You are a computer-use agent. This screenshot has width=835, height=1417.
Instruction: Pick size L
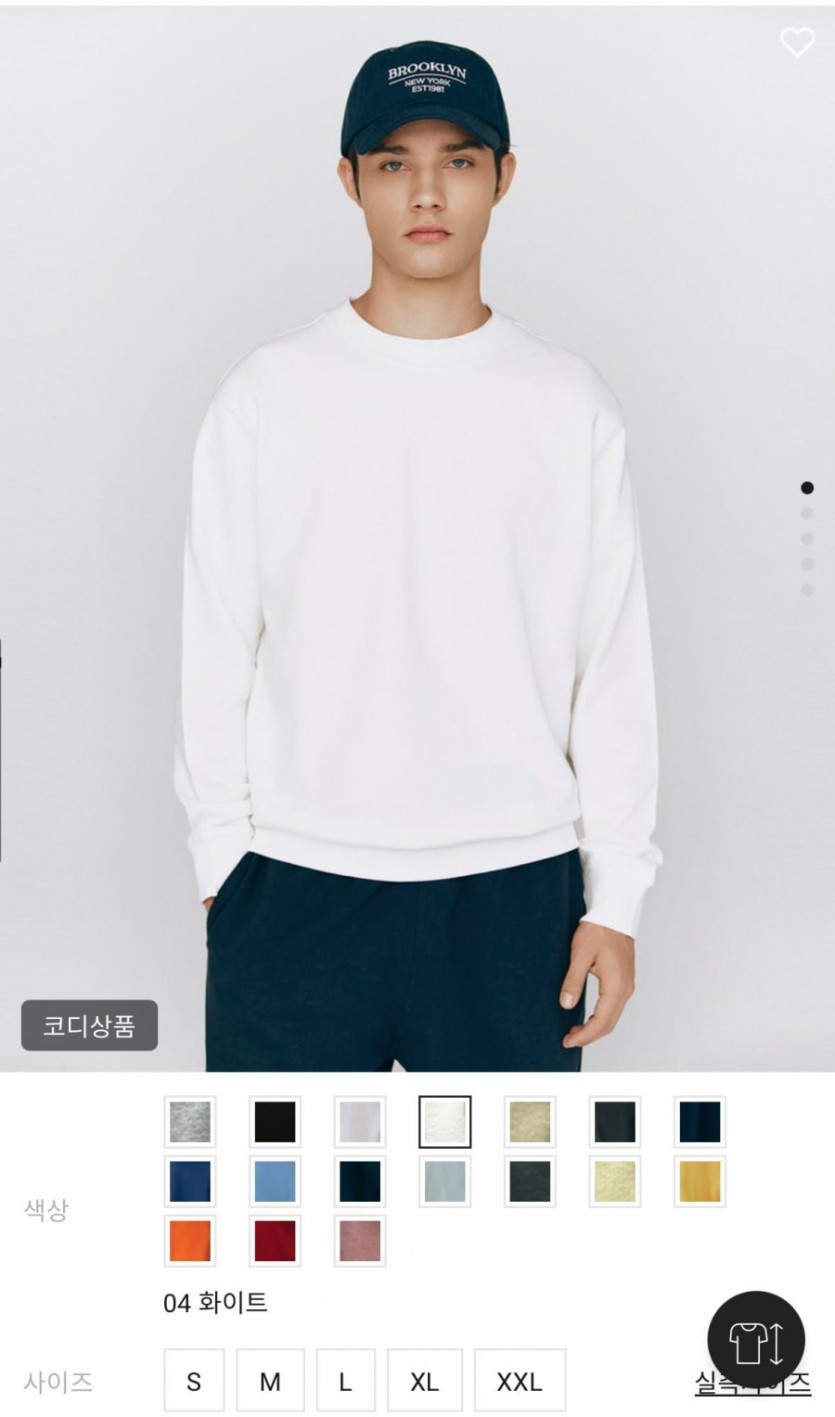(345, 1381)
